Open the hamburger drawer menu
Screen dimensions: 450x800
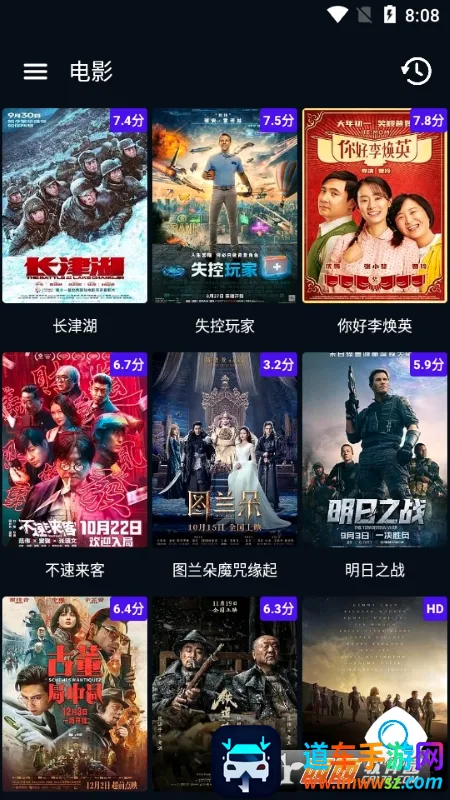click(x=36, y=71)
